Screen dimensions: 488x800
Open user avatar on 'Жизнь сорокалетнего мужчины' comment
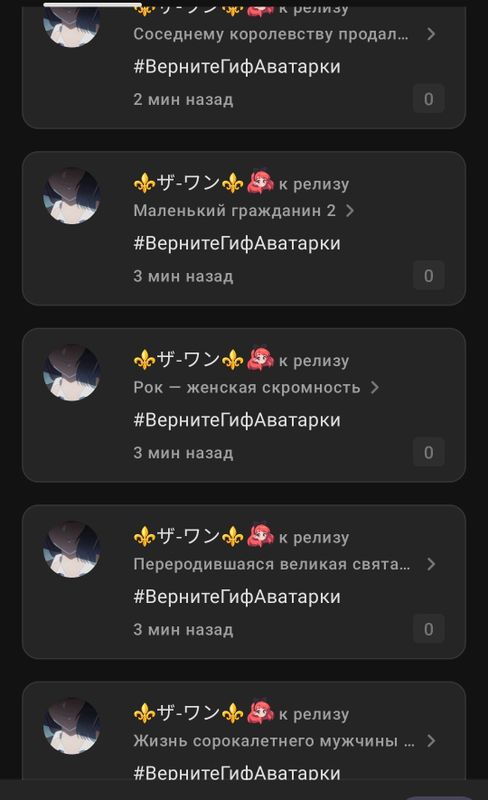pos(71,727)
